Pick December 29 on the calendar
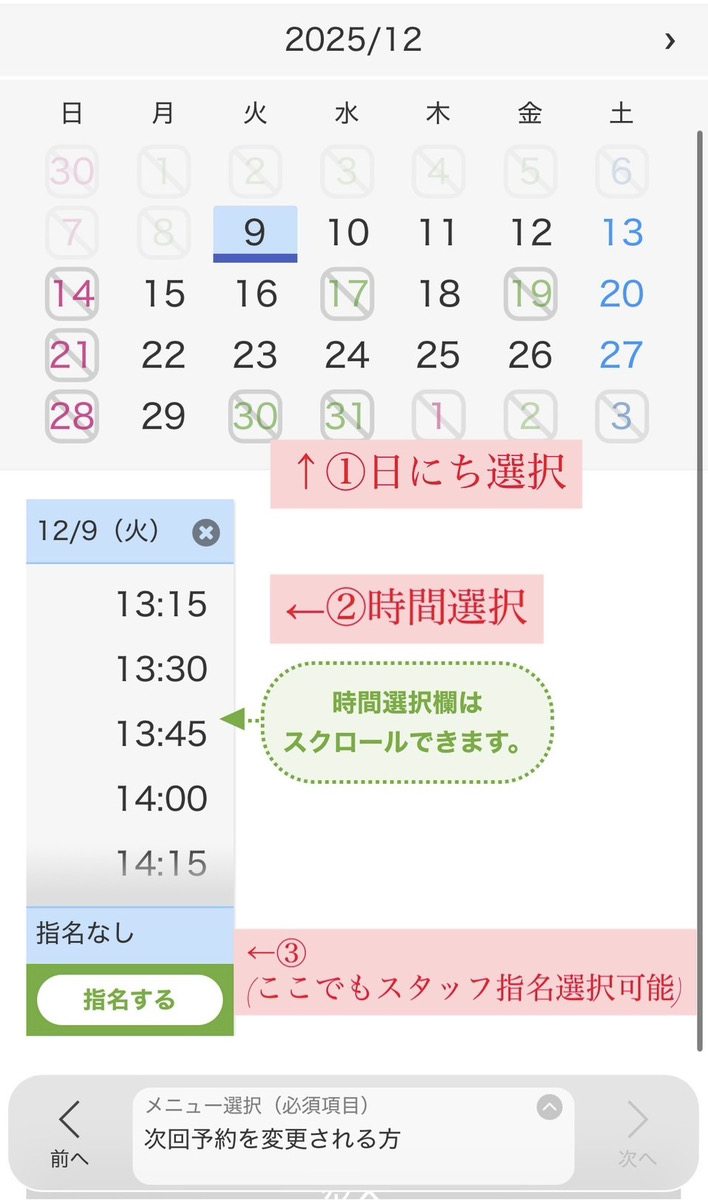Screen dimensions: 708x1200 pos(163,416)
